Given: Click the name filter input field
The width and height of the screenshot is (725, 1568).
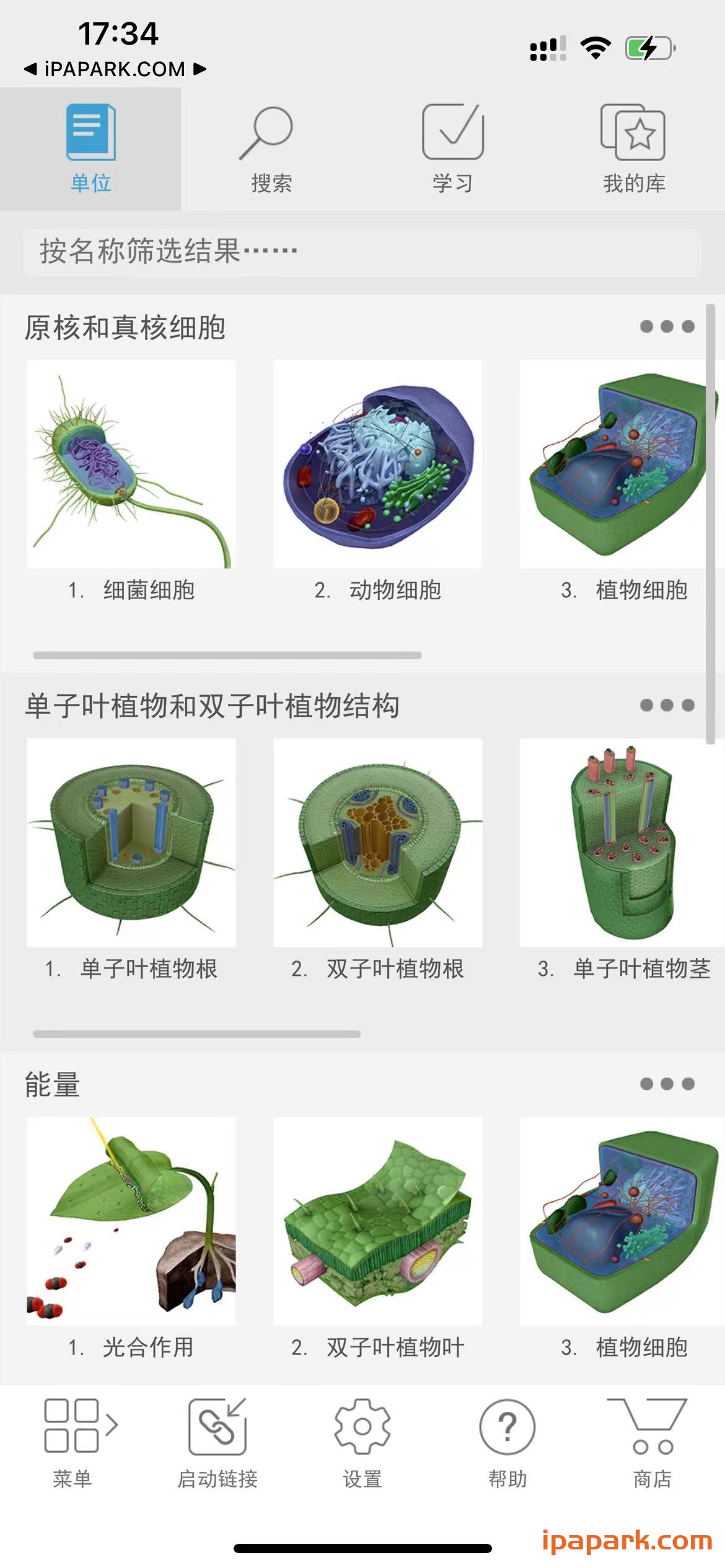Looking at the screenshot, I should pos(362,251).
